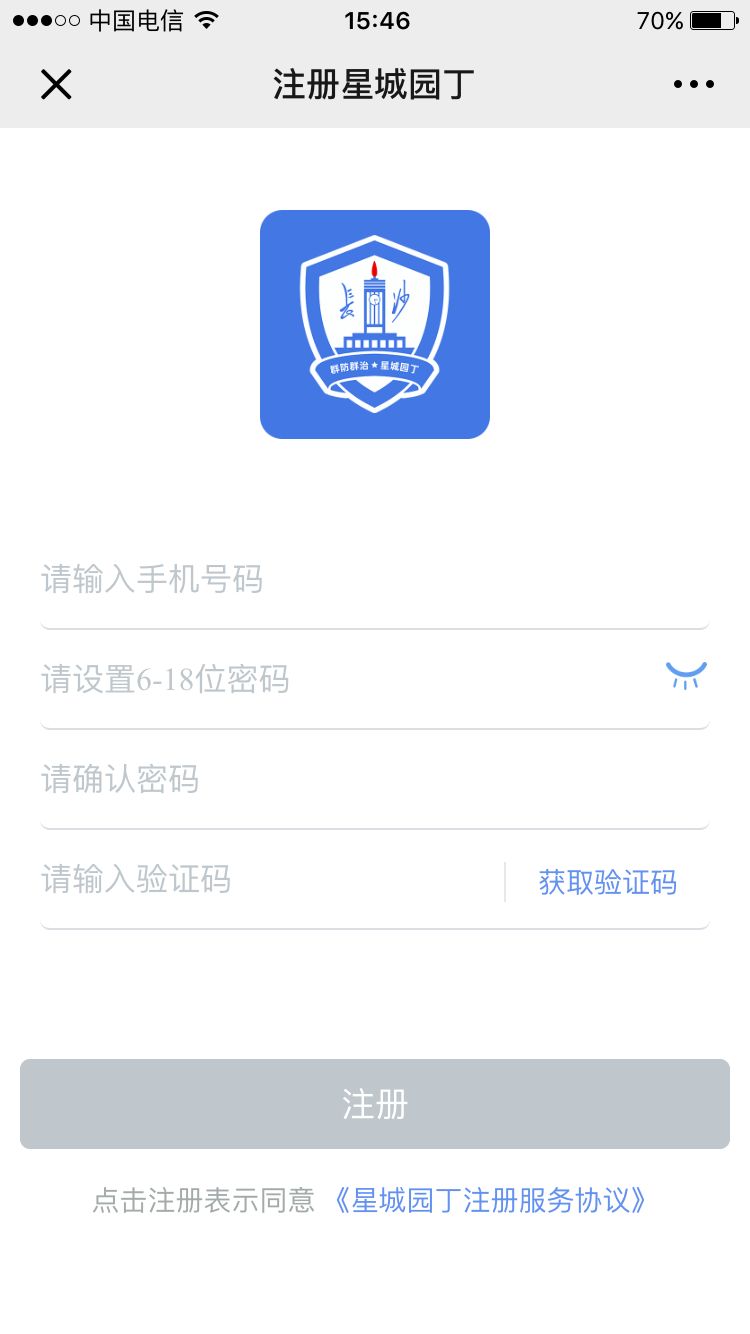Tap the 星城园丁 shield app logo
This screenshot has height=1334, width=750.
(374, 324)
